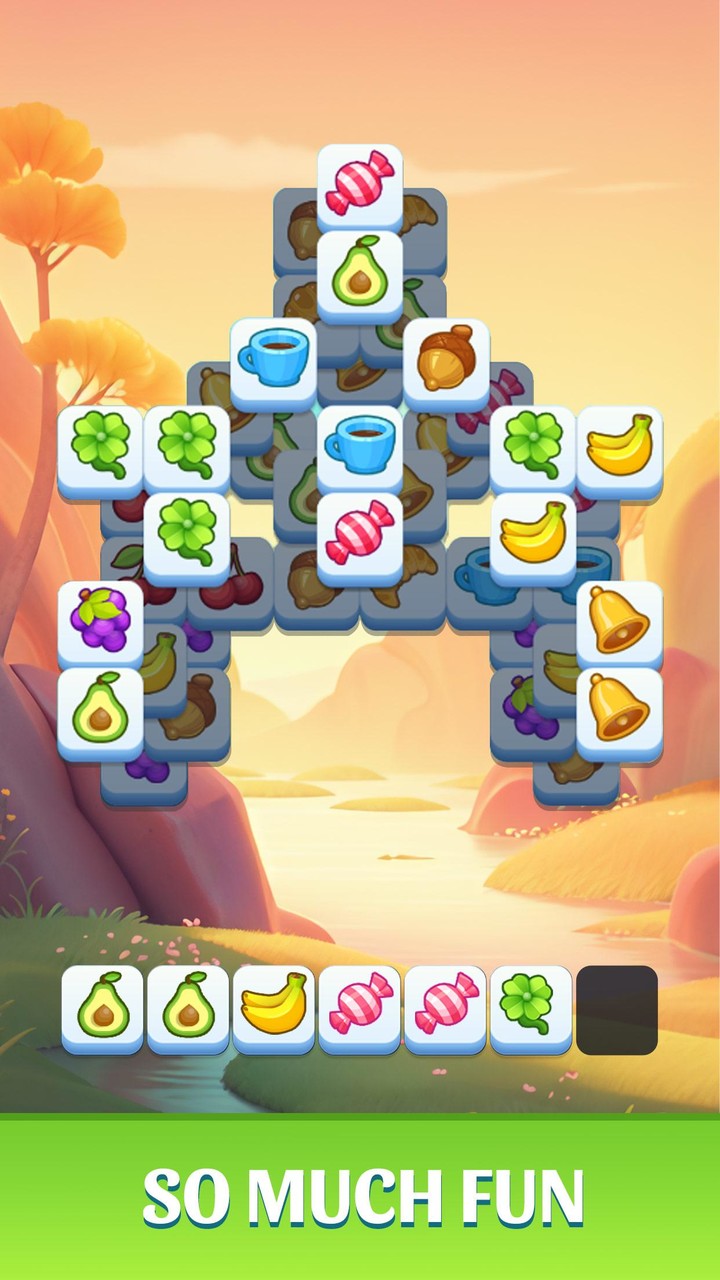Select the avocado tile at the bottom left column
The image size is (720, 1280).
(x=100, y=705)
